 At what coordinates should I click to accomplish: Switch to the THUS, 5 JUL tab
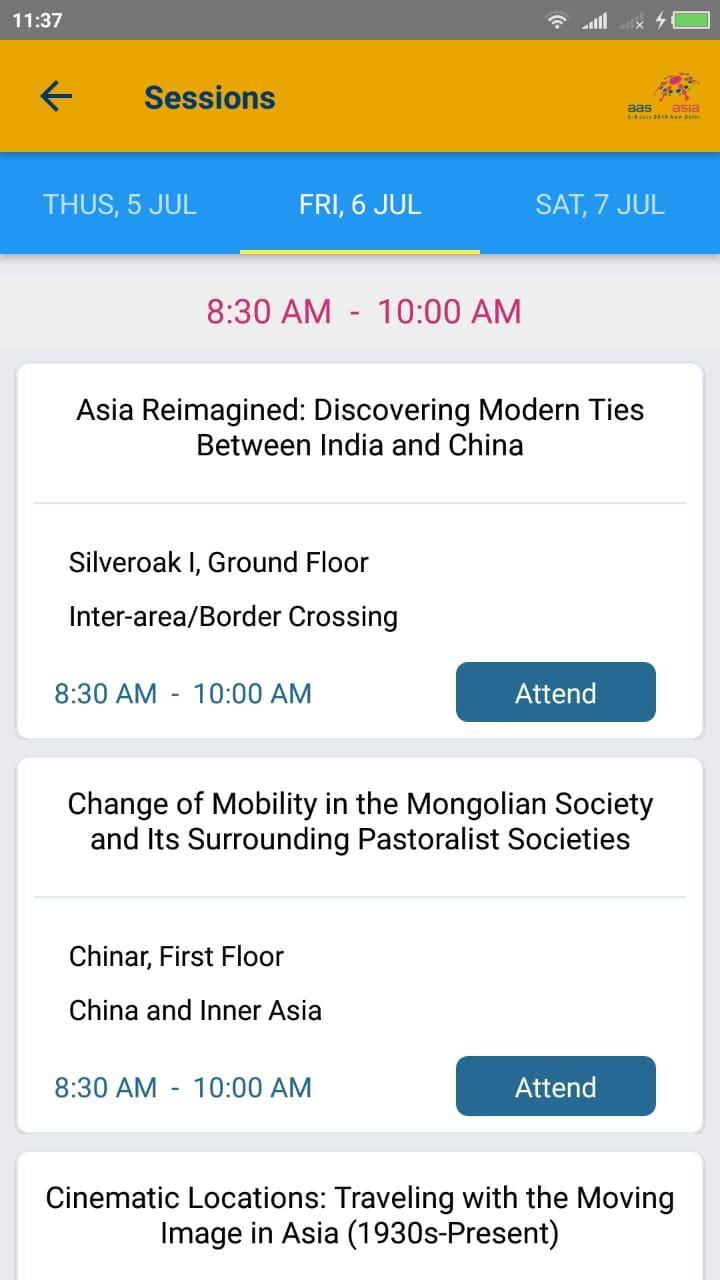tap(118, 204)
